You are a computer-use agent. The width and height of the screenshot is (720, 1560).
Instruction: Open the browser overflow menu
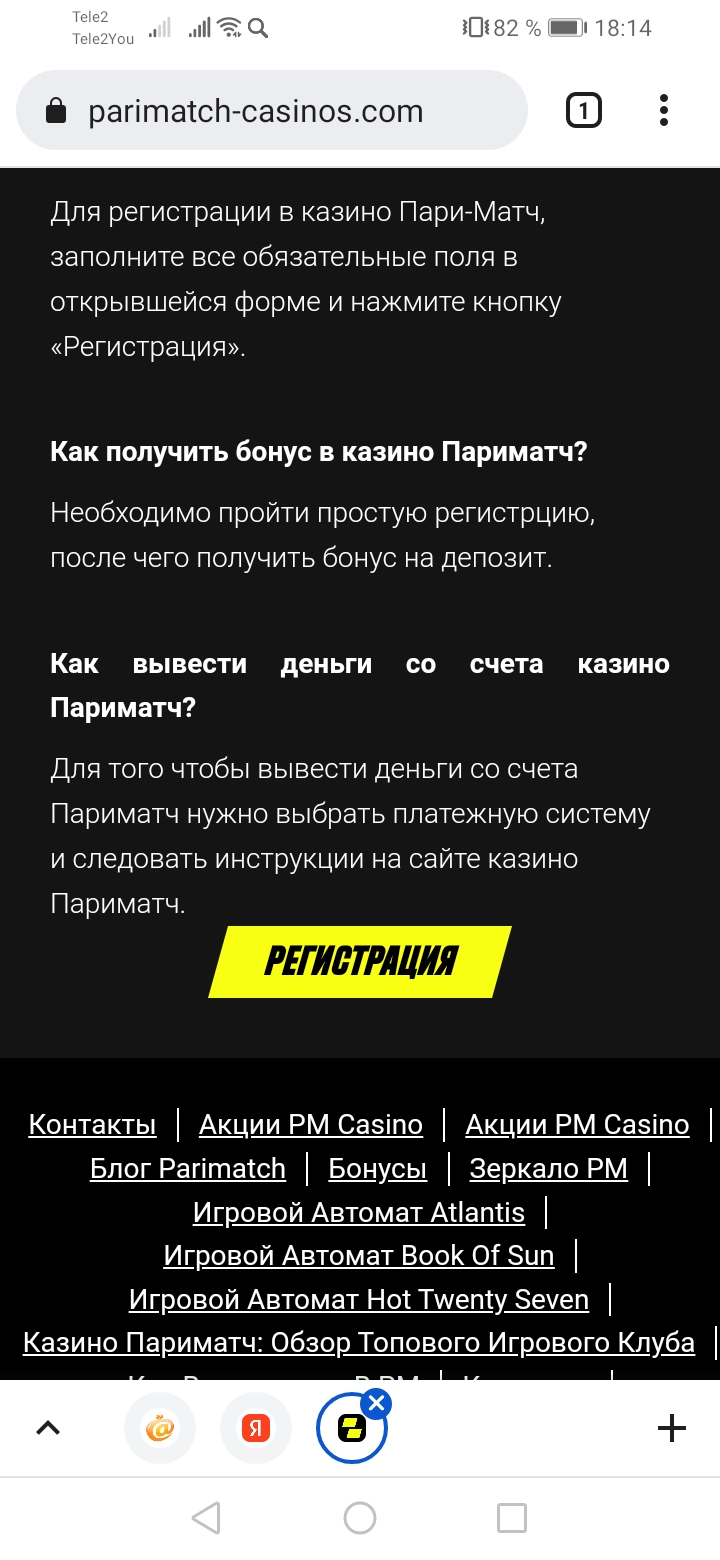(x=664, y=111)
